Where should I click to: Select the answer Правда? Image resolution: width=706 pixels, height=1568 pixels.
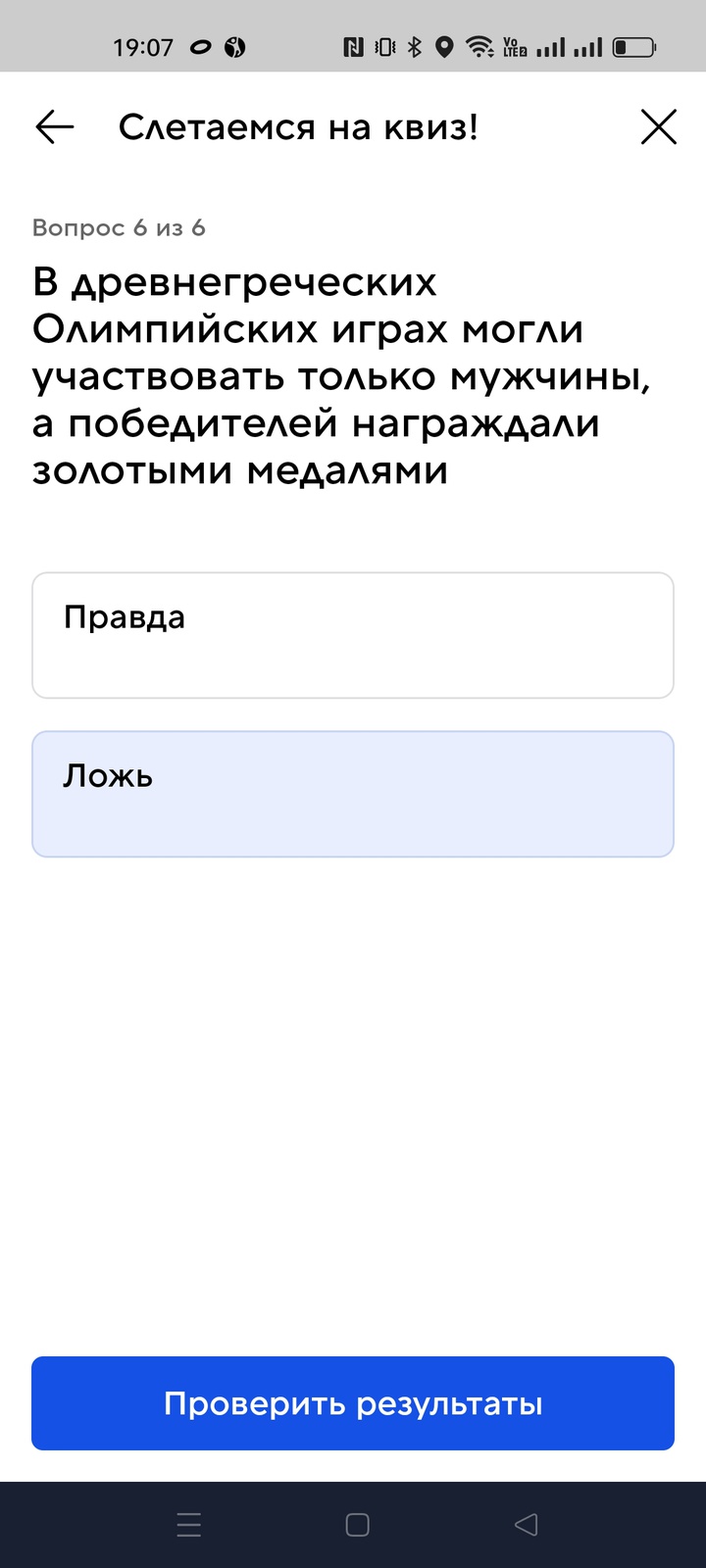(353, 635)
